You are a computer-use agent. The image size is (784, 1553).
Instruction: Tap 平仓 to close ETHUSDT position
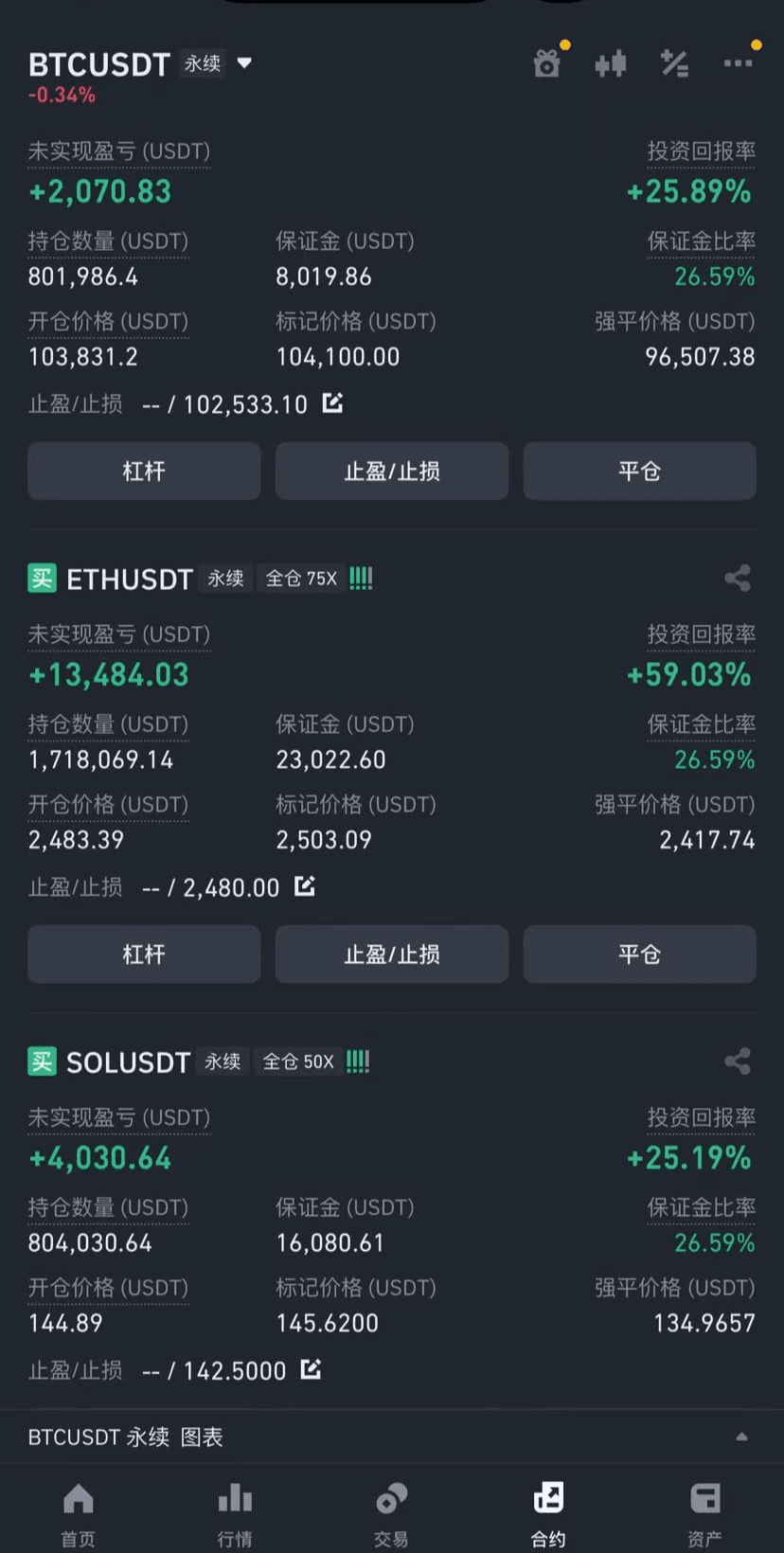640,954
